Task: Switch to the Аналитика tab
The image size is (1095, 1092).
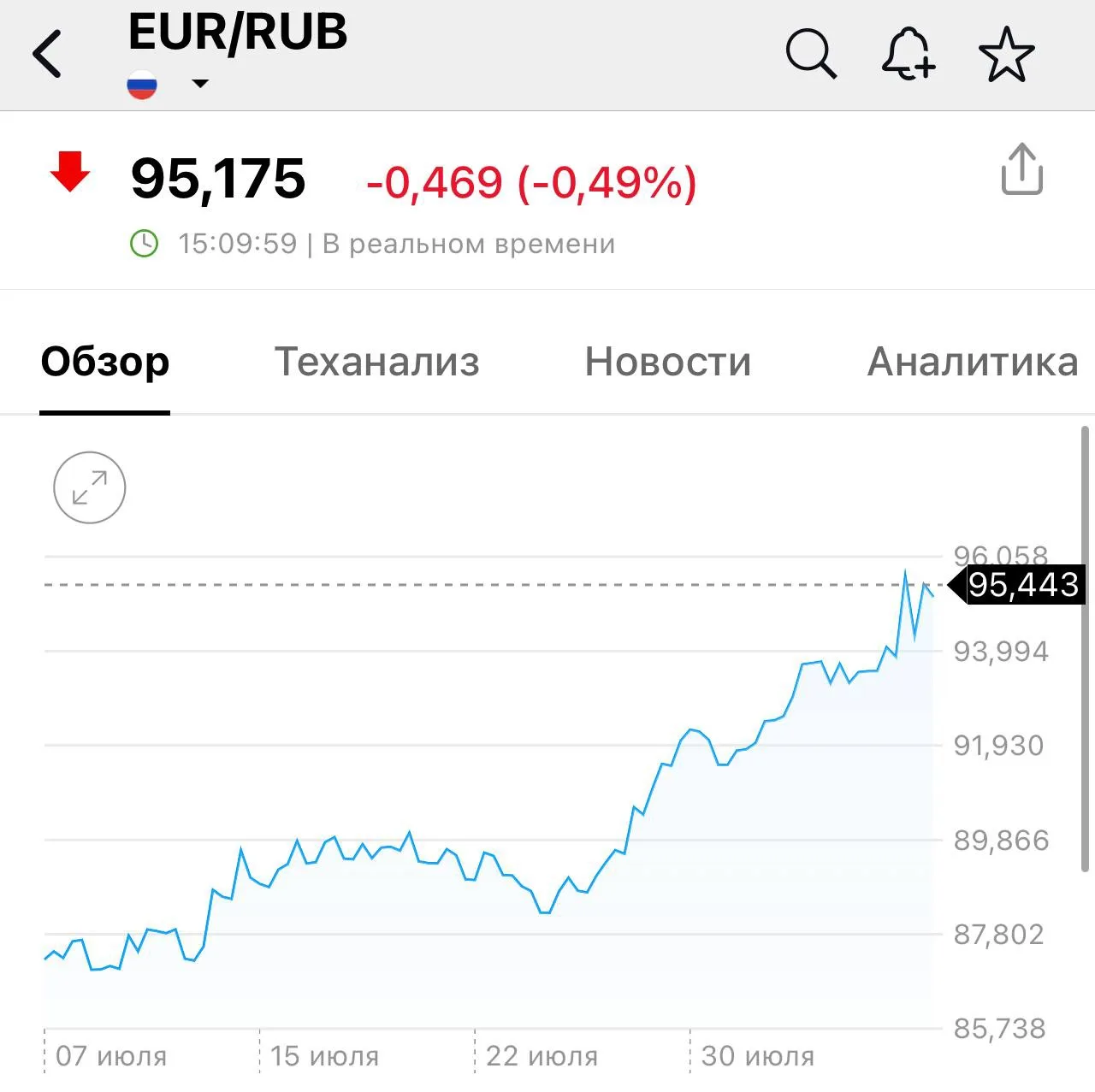Action: (974, 362)
